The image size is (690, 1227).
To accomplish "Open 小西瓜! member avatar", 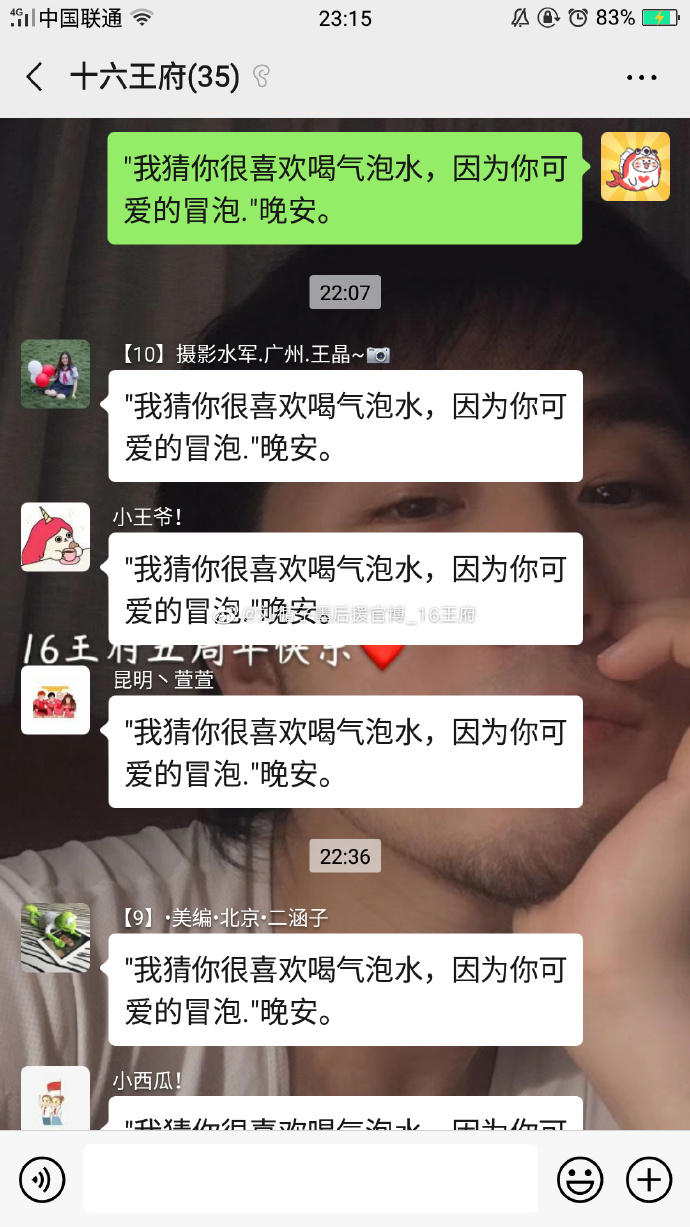I will tap(55, 1098).
